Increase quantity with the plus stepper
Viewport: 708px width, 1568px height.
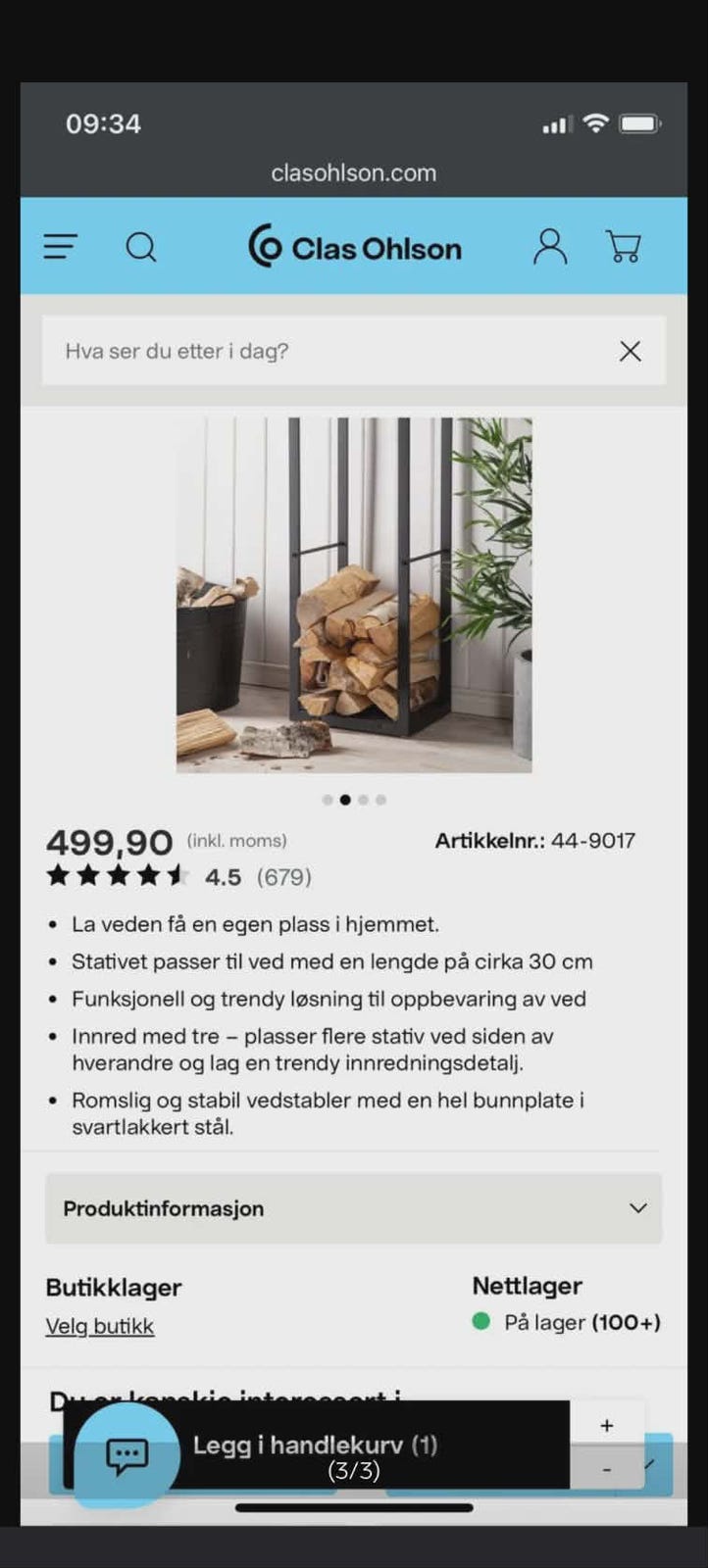(x=607, y=1425)
